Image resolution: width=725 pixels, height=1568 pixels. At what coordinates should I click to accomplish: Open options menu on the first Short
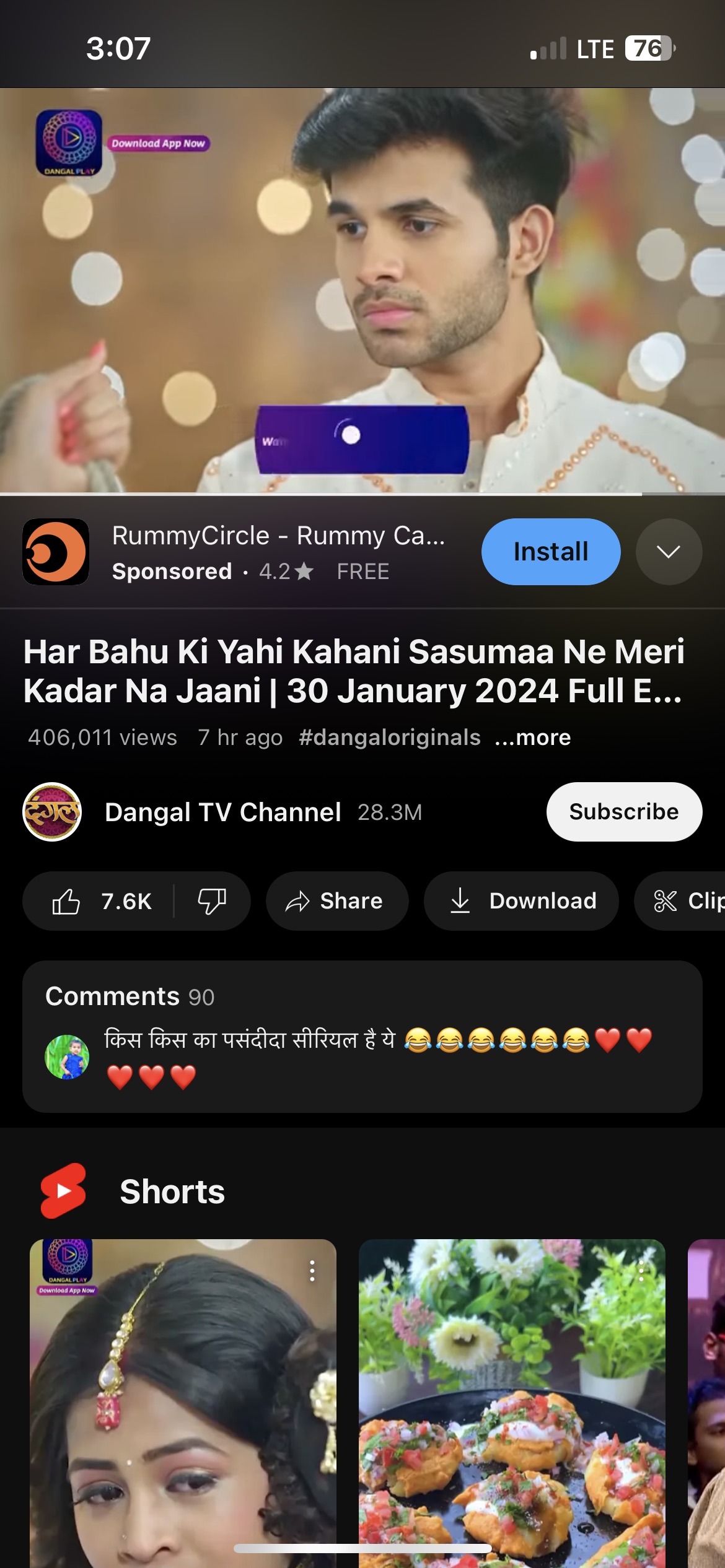pyautogui.click(x=312, y=1271)
